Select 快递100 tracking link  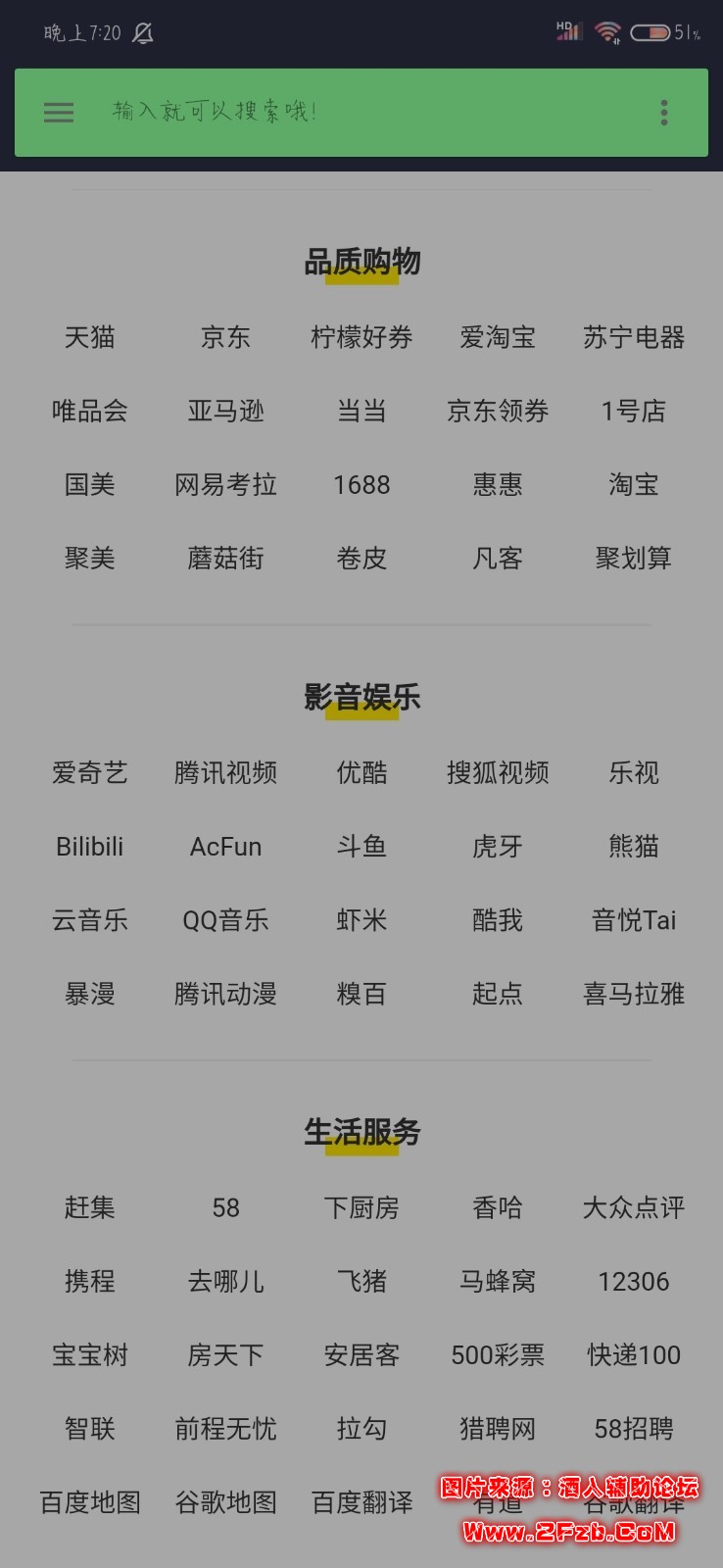(x=633, y=1355)
